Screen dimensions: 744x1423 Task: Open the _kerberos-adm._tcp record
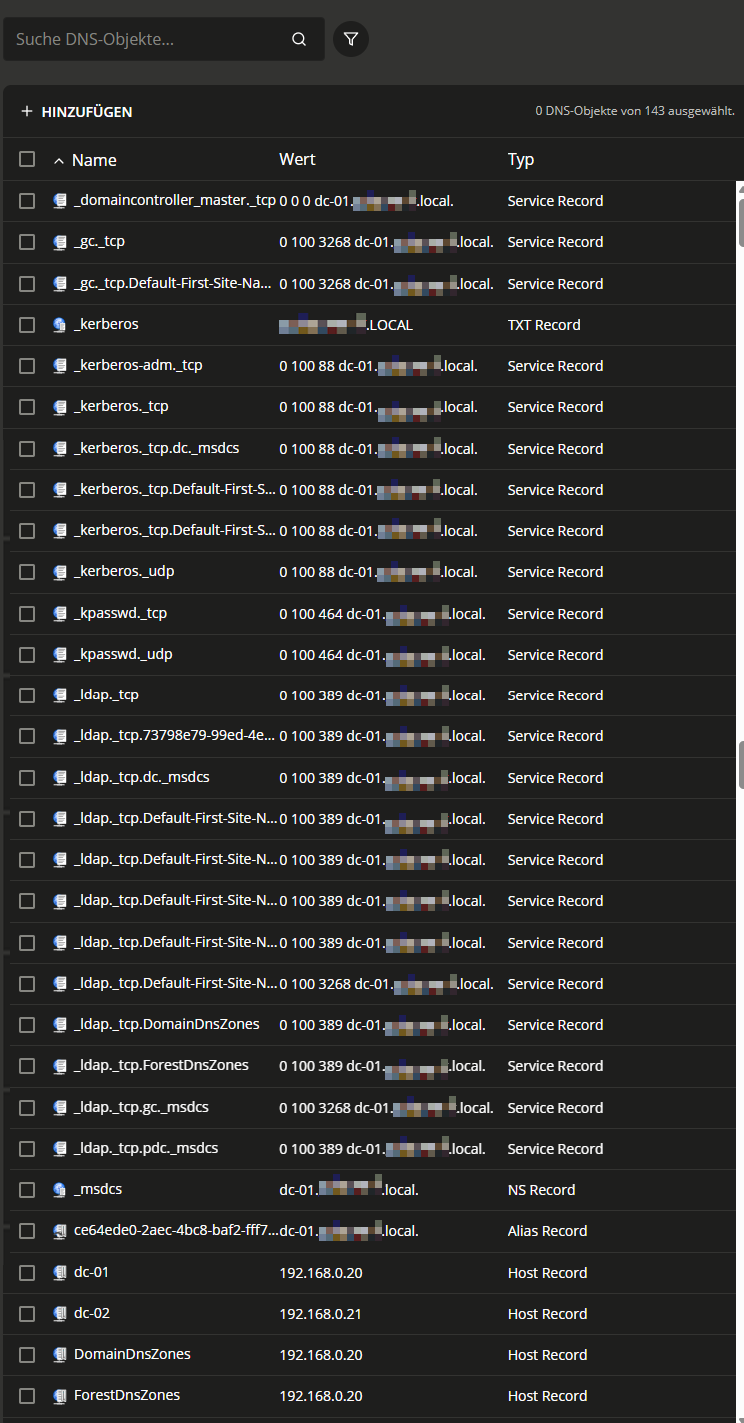(x=138, y=365)
